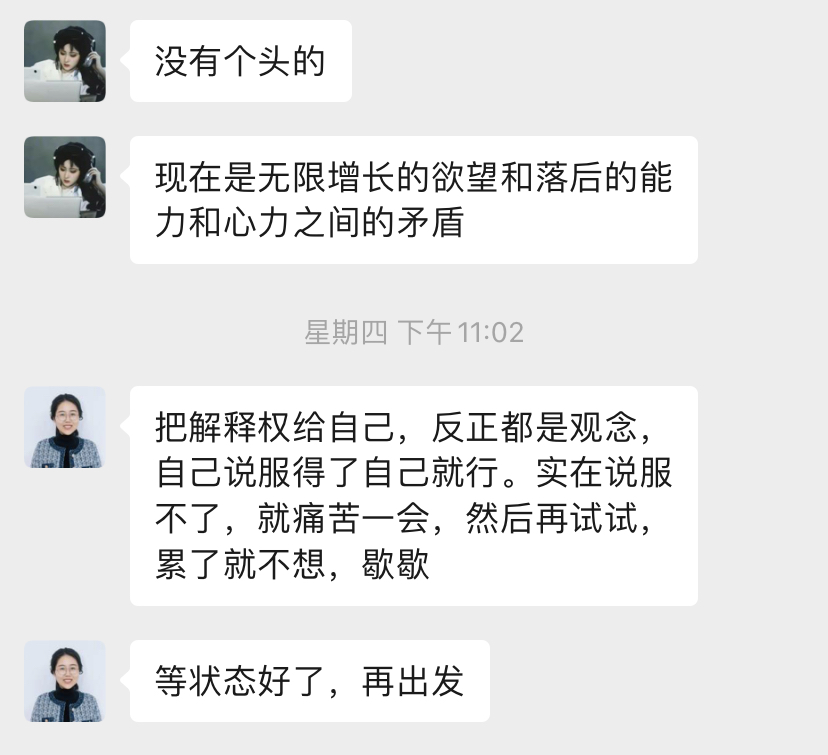Open sender's avatar beside "没有个头的" message

(x=65, y=61)
